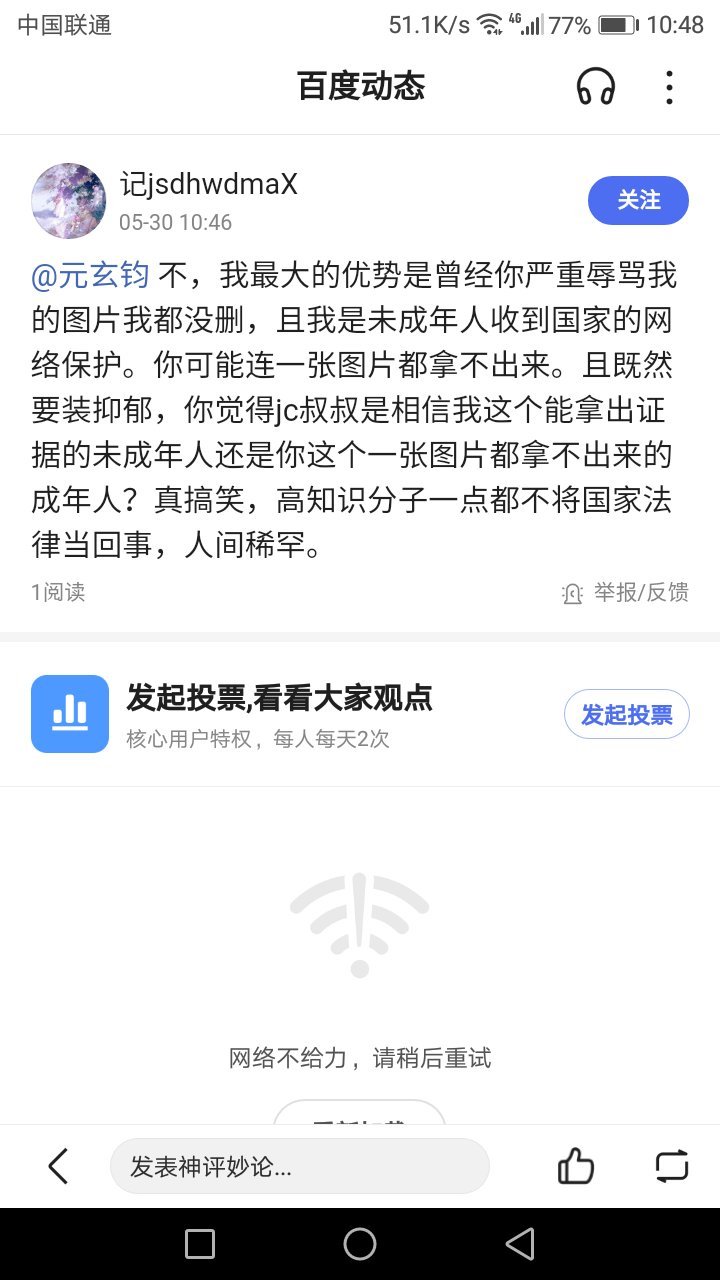
Task: Click the 百度动态 title at top
Action: 360,86
